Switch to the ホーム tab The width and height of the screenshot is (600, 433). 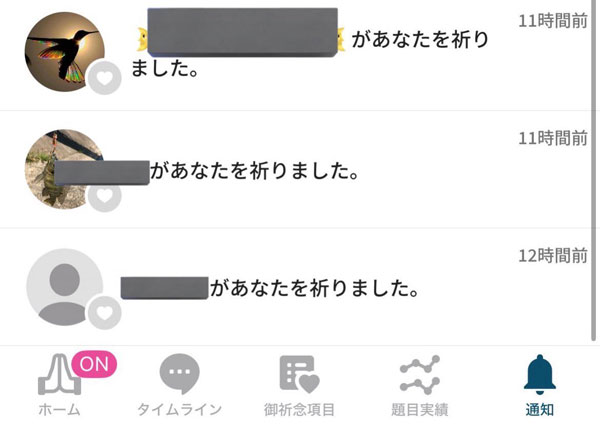(59, 385)
